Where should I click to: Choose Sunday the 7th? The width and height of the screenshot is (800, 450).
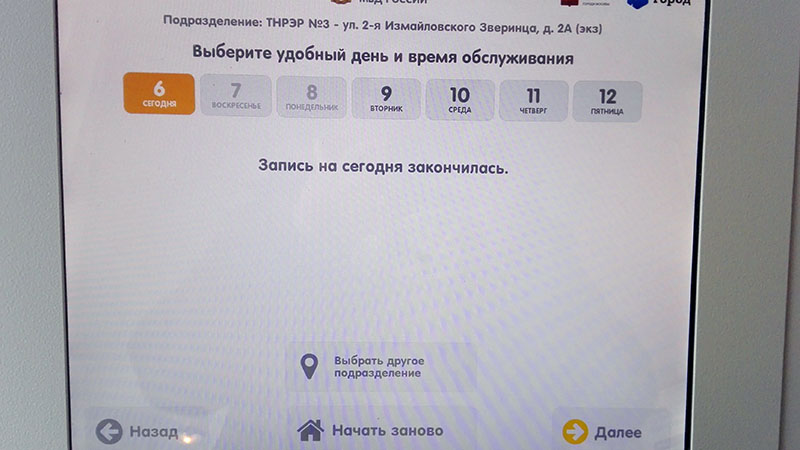pyautogui.click(x=236, y=98)
